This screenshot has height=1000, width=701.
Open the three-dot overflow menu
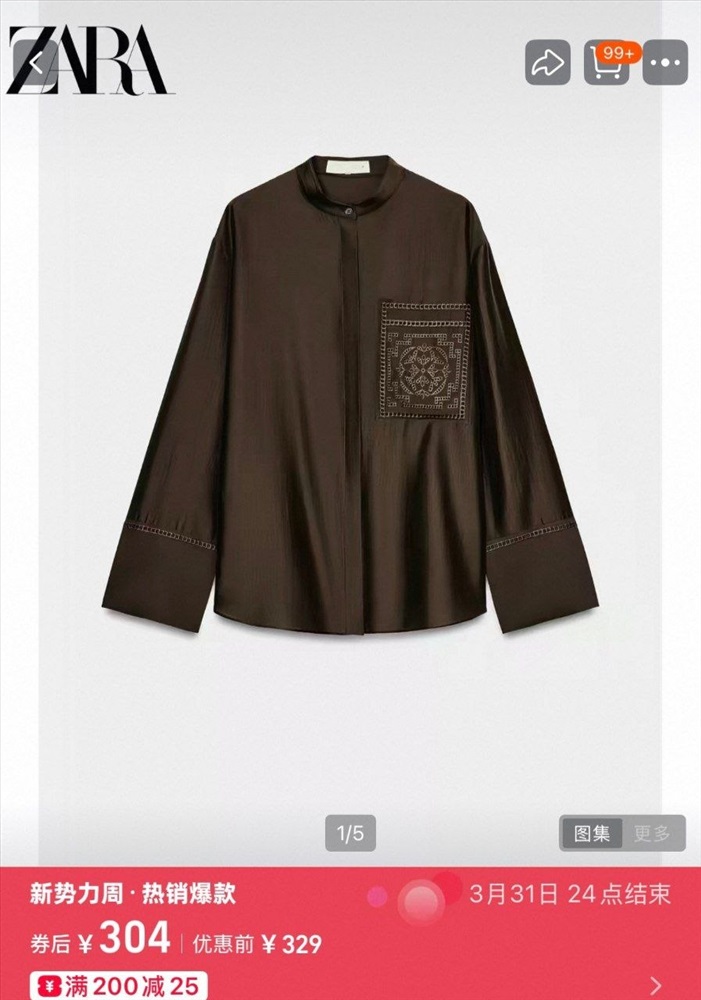(x=665, y=63)
